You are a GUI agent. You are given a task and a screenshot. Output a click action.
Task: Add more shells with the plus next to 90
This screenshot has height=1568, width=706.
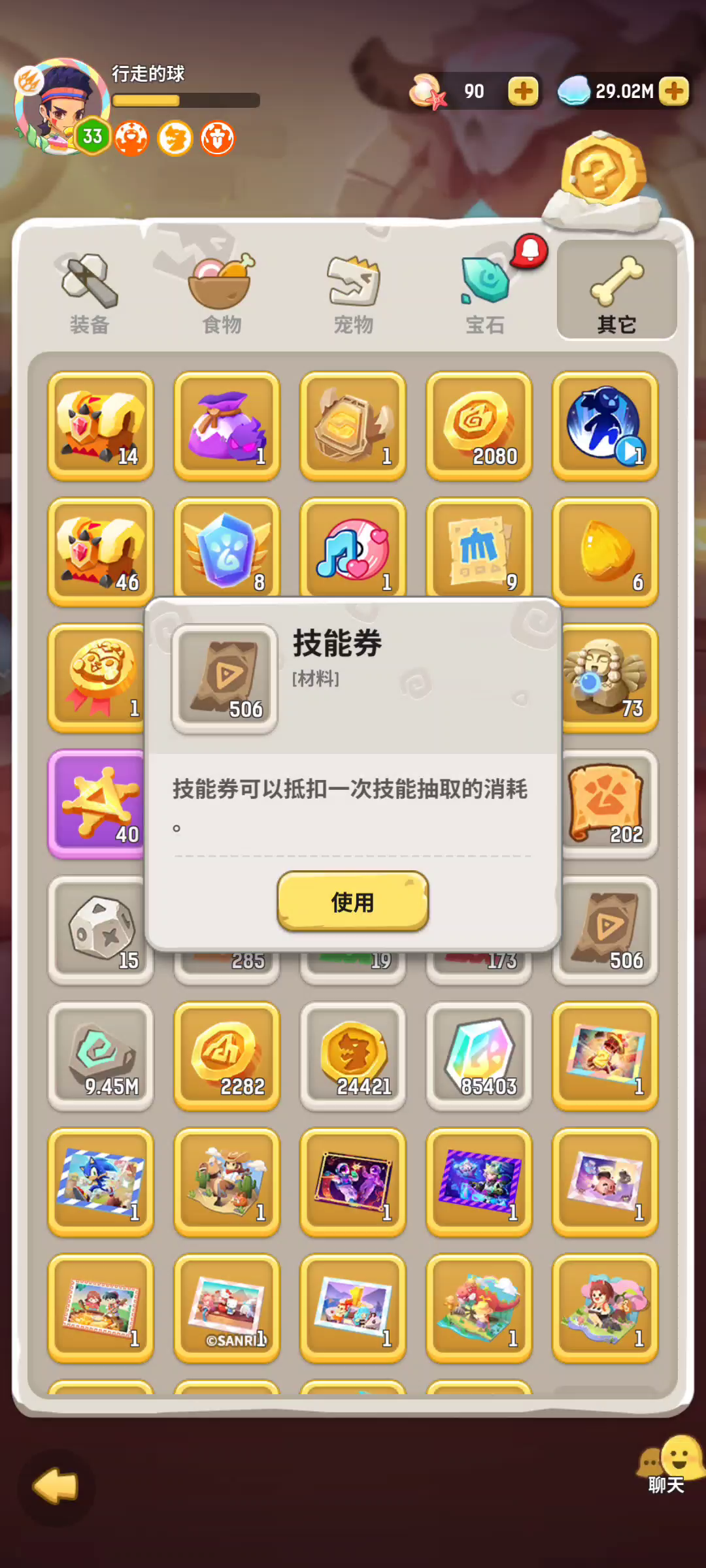pyautogui.click(x=523, y=91)
